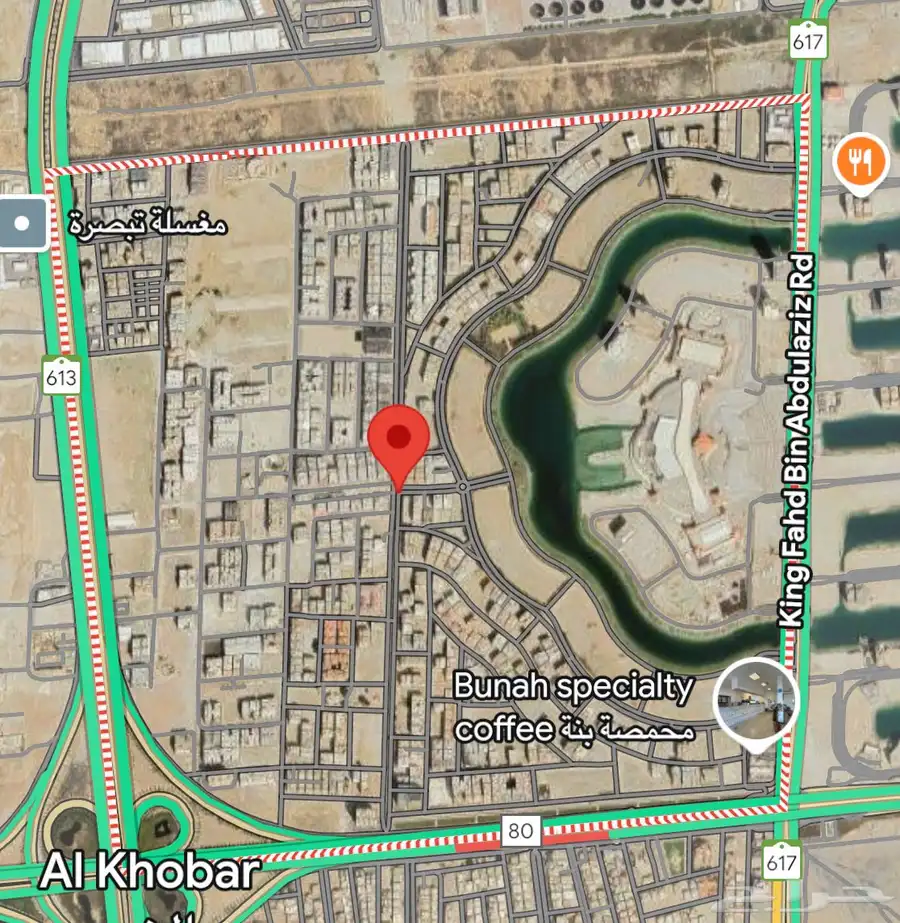Viewport: 900px width, 923px height.
Task: Open Bunah specialty coffee place photo
Action: (756, 701)
